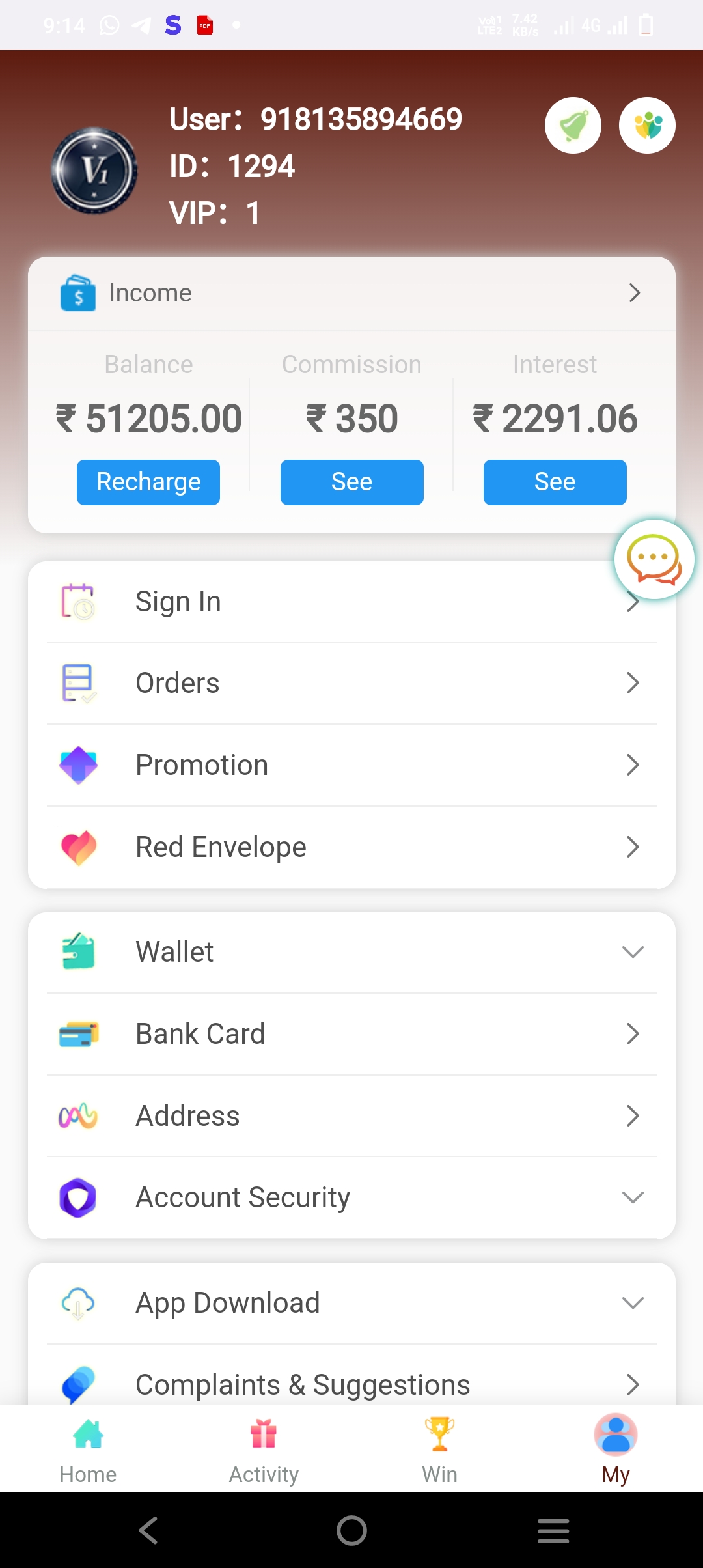Switch to the Activity tab

pos(264,1450)
